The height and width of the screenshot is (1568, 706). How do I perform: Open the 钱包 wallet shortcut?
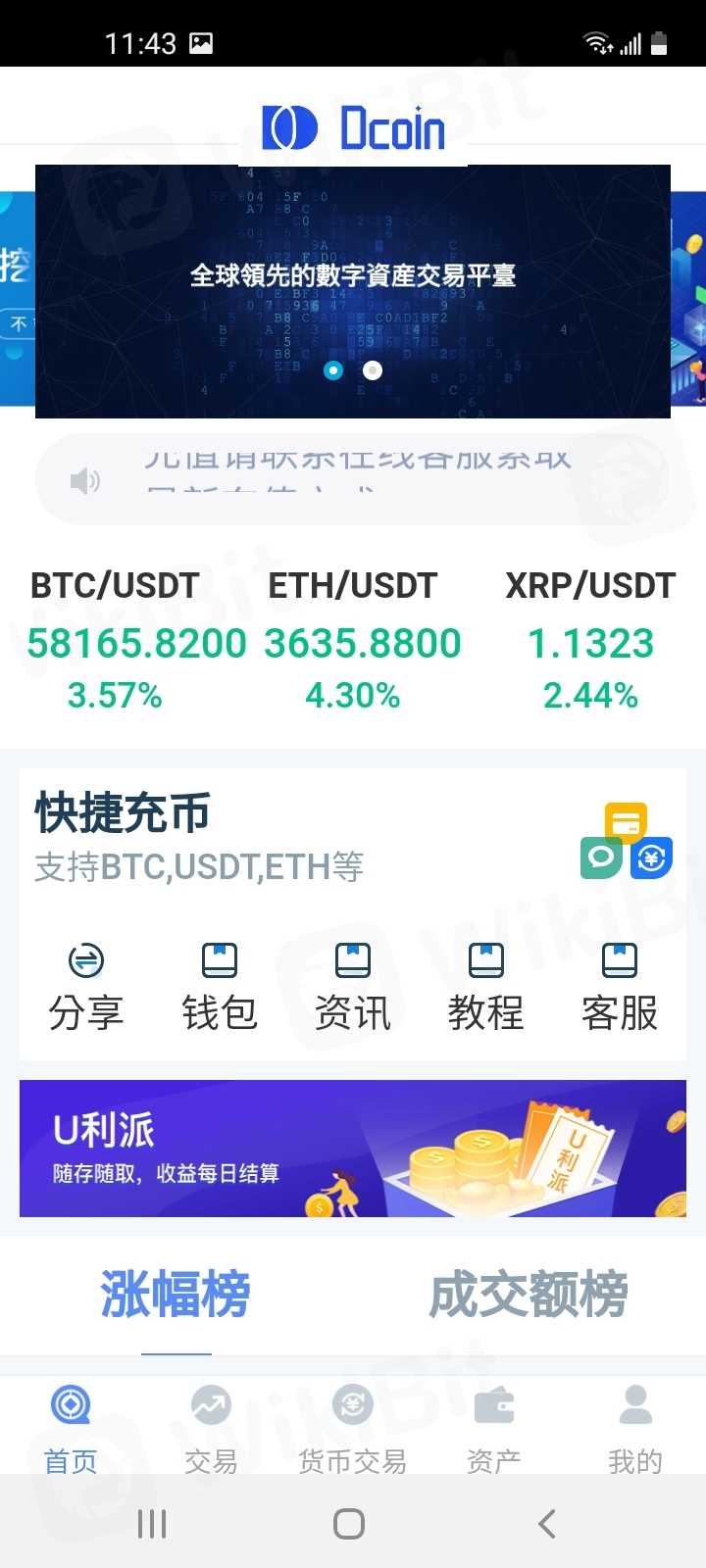(x=220, y=987)
